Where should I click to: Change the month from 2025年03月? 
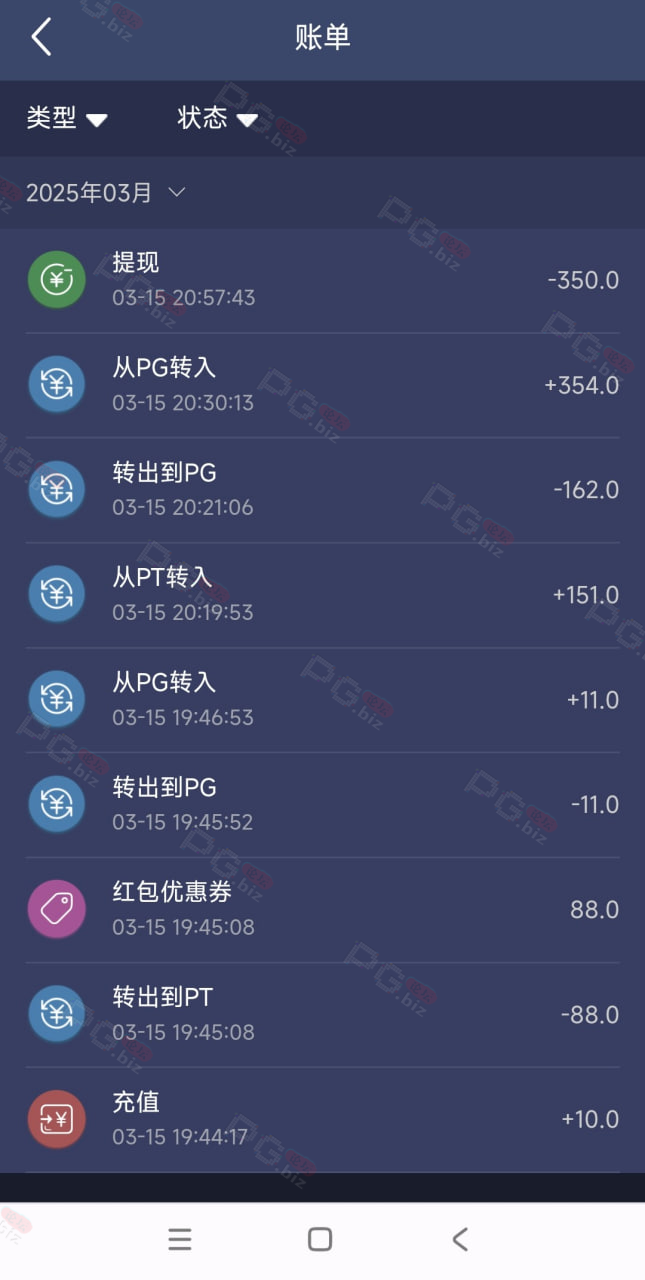tap(105, 192)
